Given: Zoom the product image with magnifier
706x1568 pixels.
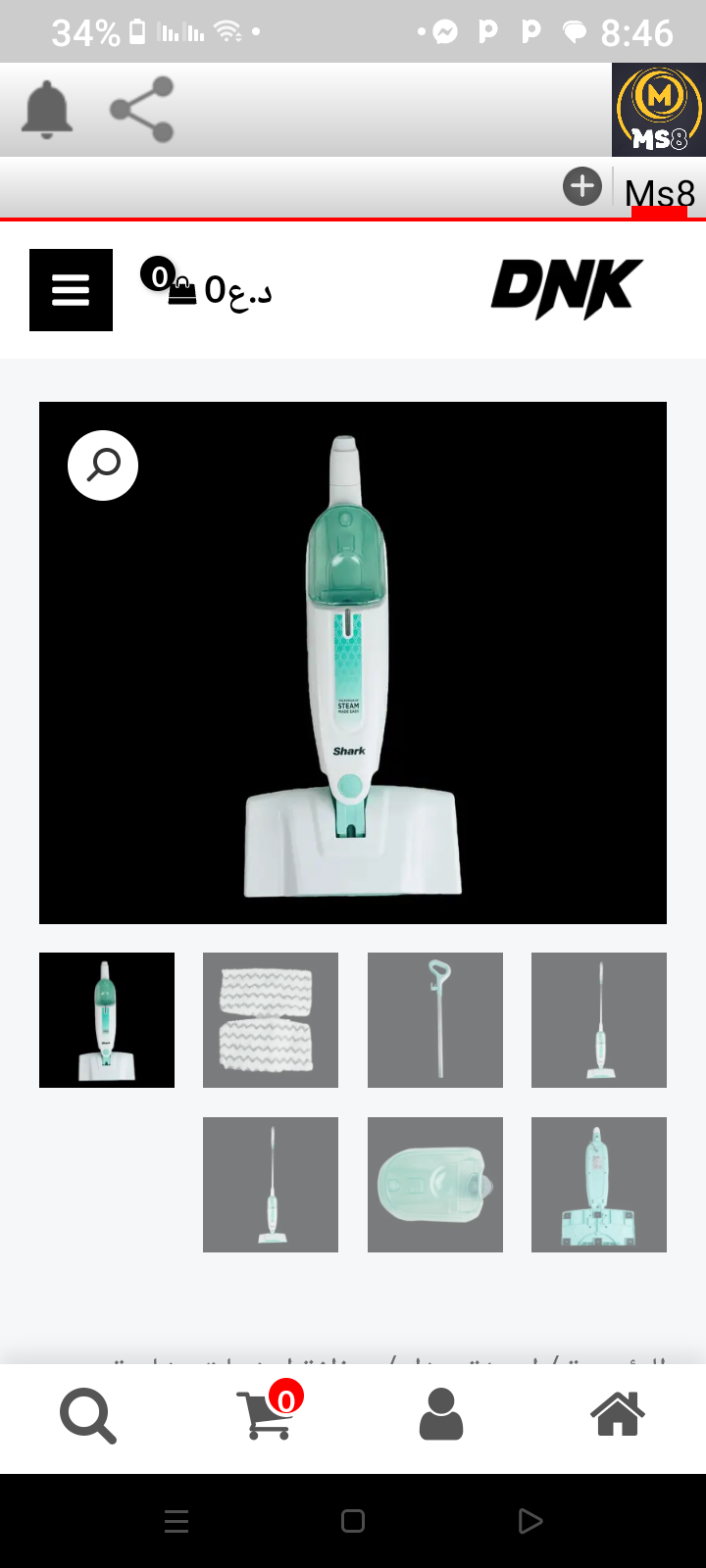Looking at the screenshot, I should pos(103,465).
